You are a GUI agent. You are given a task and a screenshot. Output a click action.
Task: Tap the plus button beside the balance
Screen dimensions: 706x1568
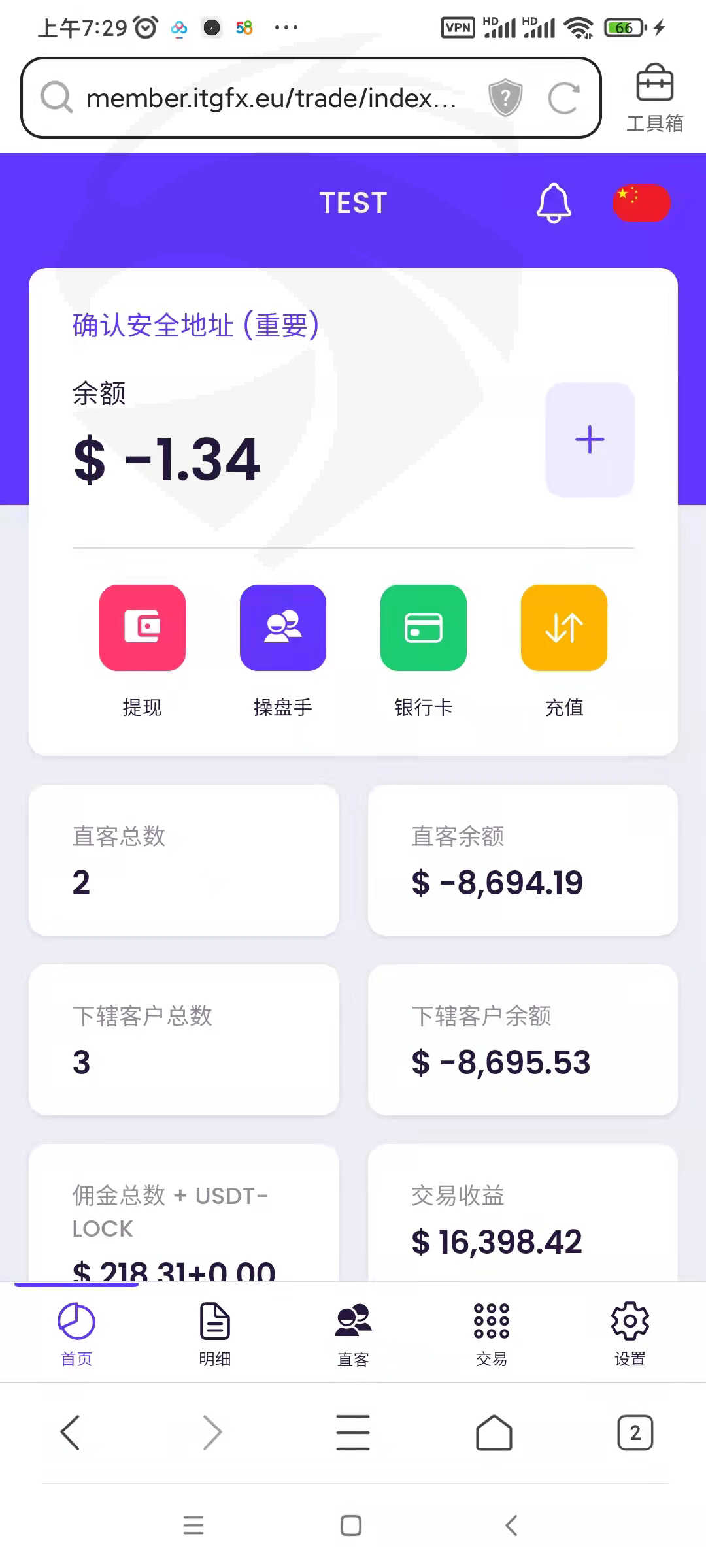590,439
